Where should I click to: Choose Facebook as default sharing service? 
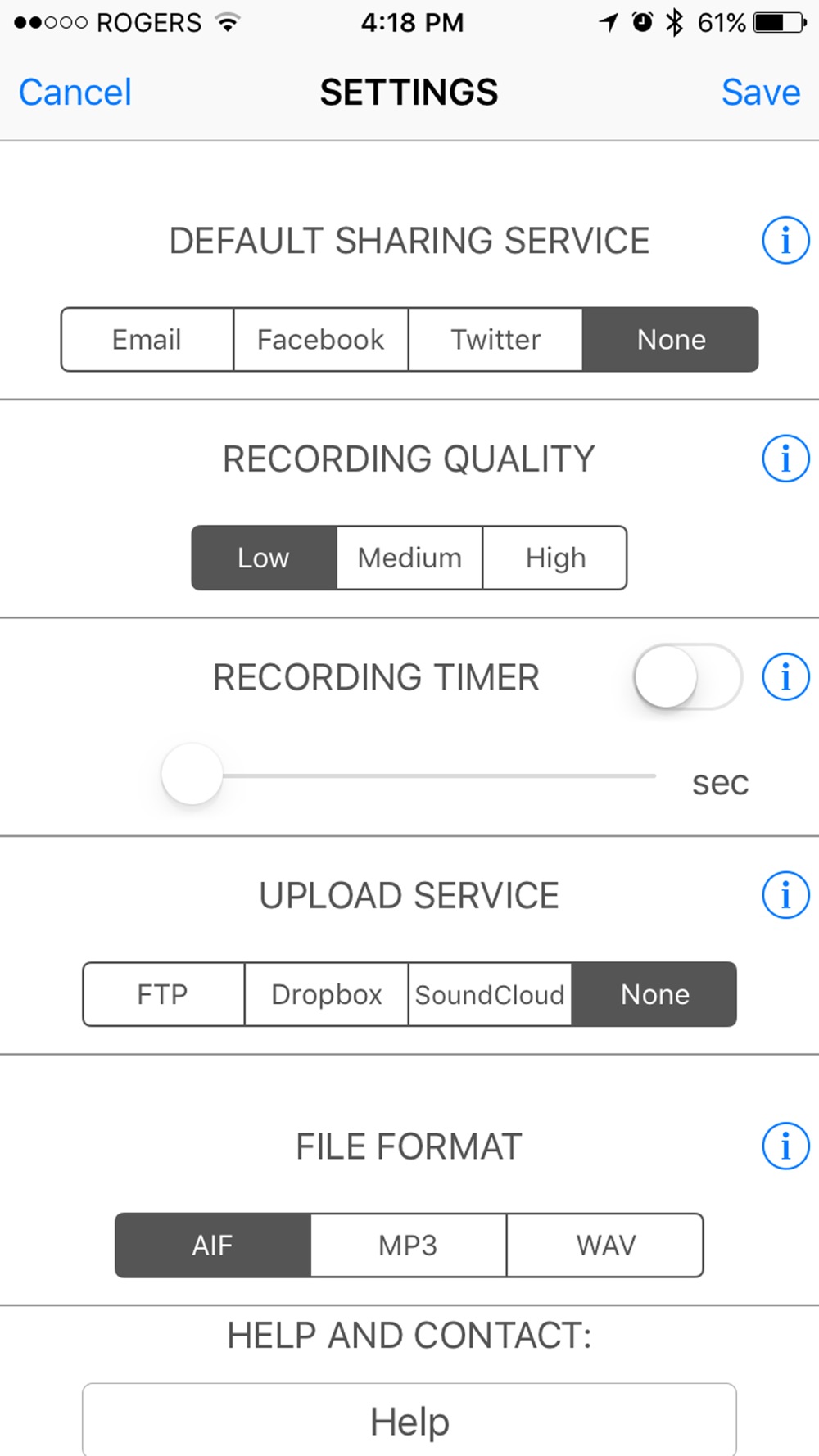[x=321, y=340]
